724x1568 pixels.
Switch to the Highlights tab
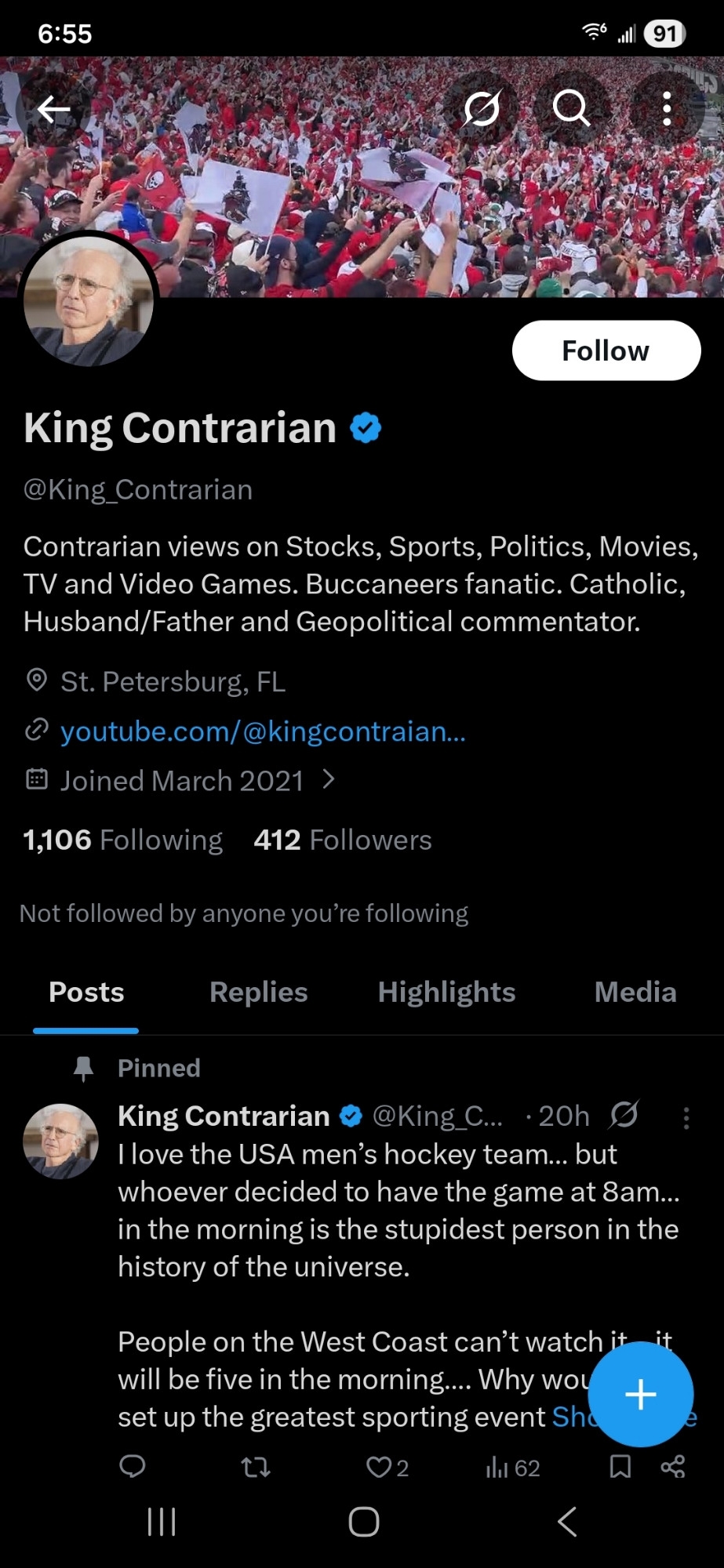[446, 993]
